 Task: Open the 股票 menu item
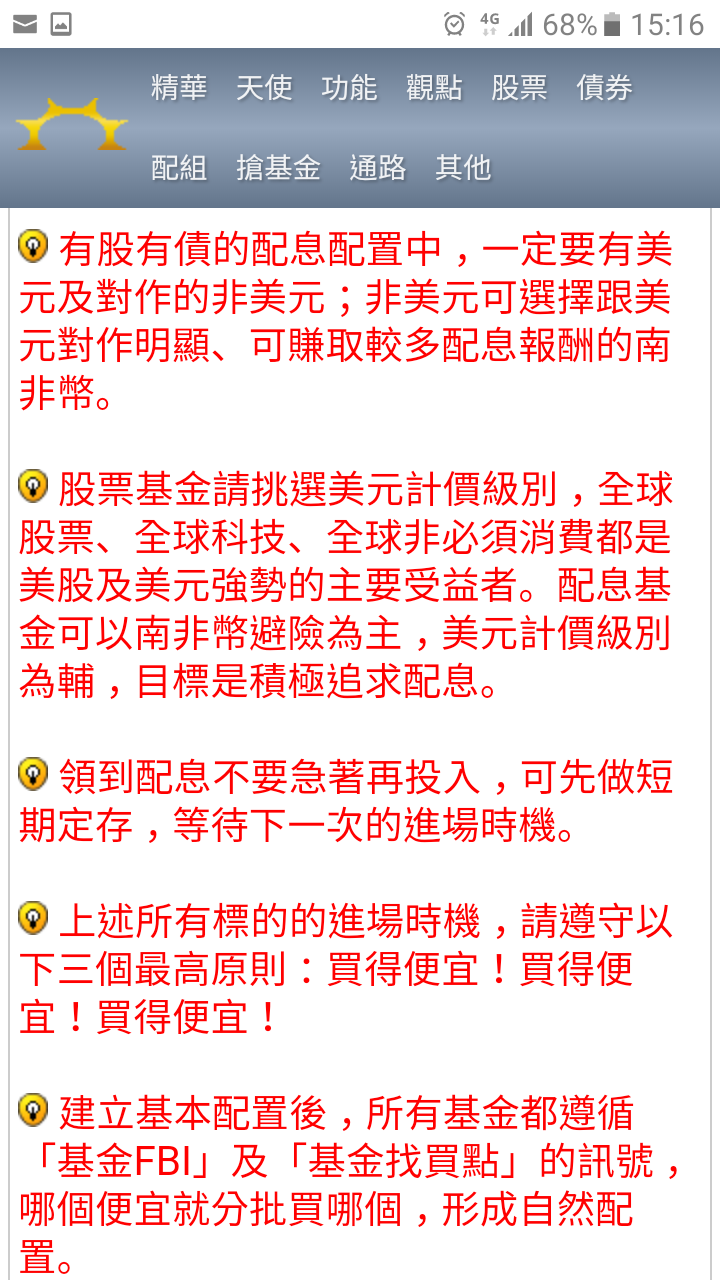(517, 88)
